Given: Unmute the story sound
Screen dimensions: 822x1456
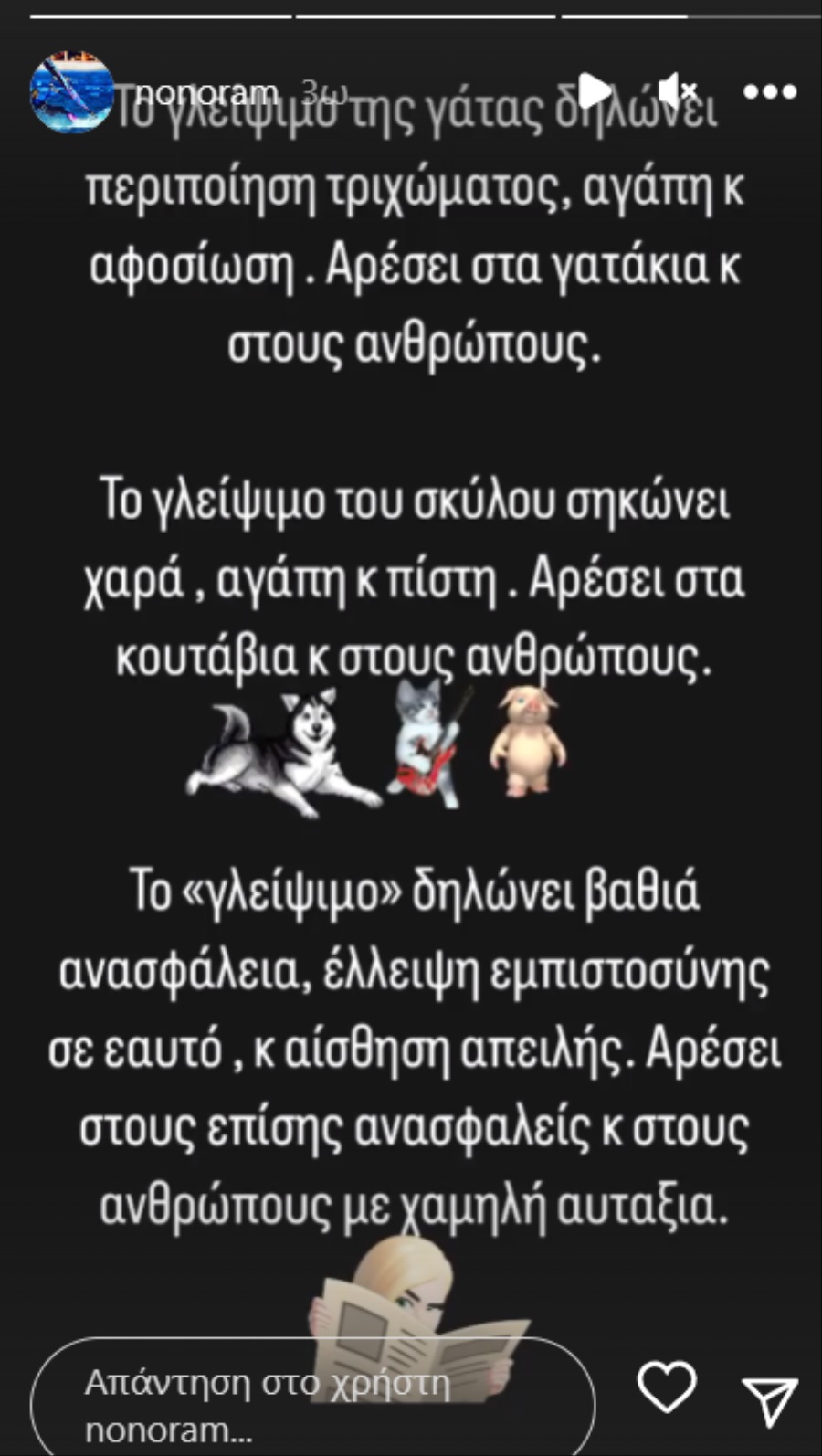Looking at the screenshot, I should 677,90.
